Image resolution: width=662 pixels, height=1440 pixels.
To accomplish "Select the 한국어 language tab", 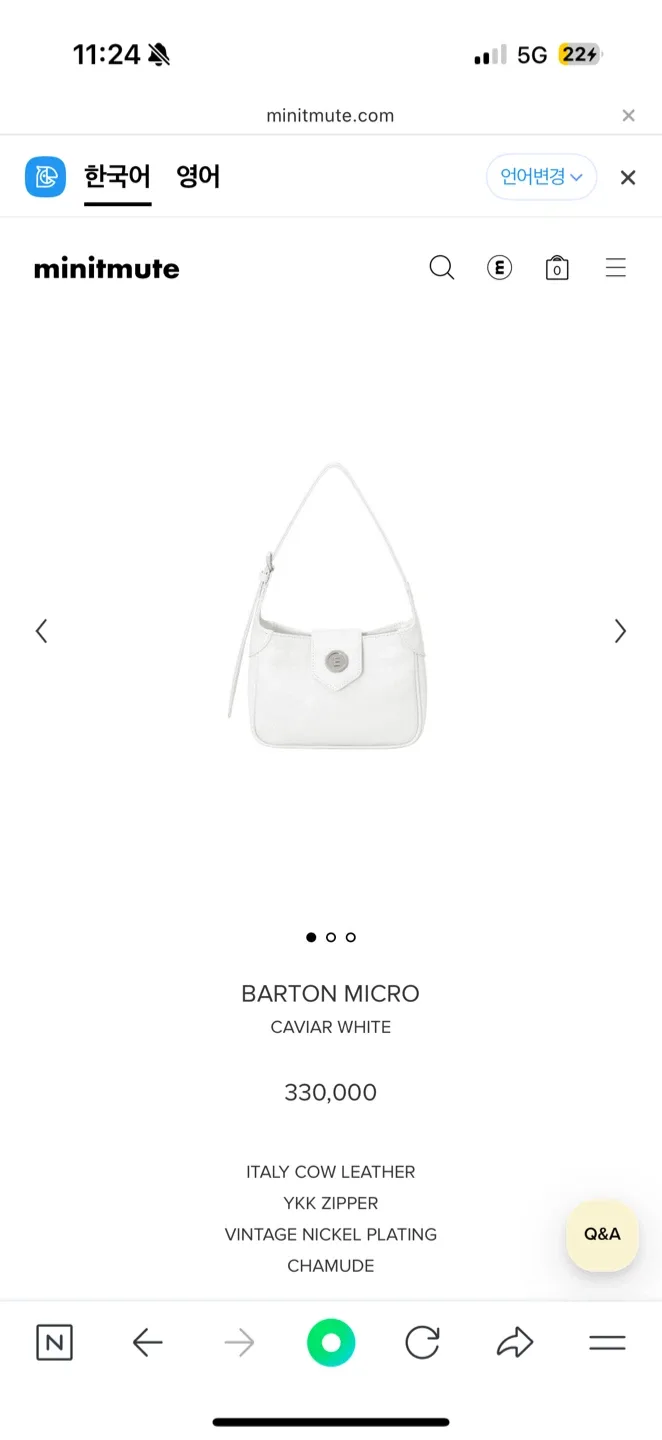I will [x=117, y=177].
